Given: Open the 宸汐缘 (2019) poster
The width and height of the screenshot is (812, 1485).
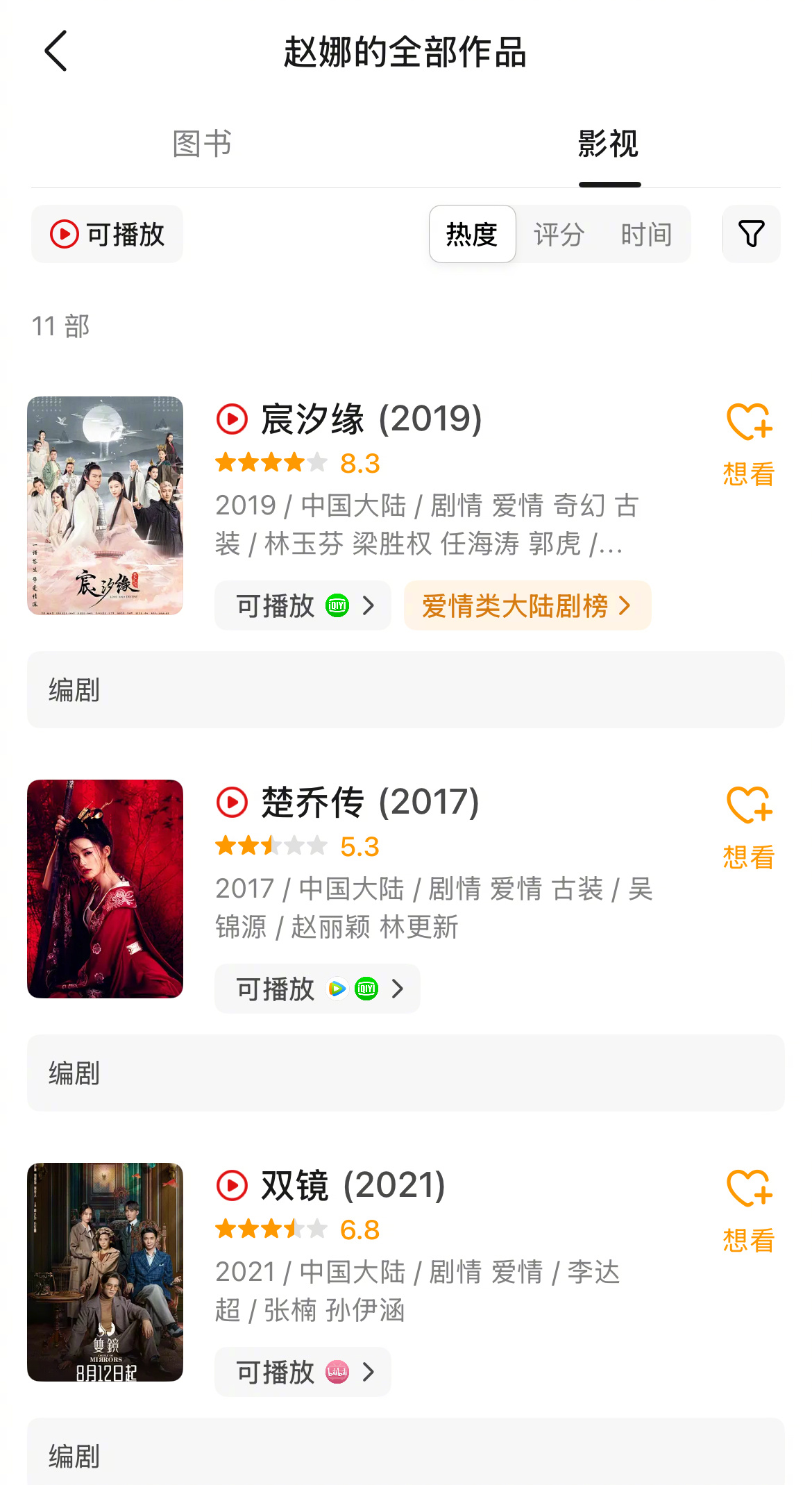Looking at the screenshot, I should click(x=105, y=505).
